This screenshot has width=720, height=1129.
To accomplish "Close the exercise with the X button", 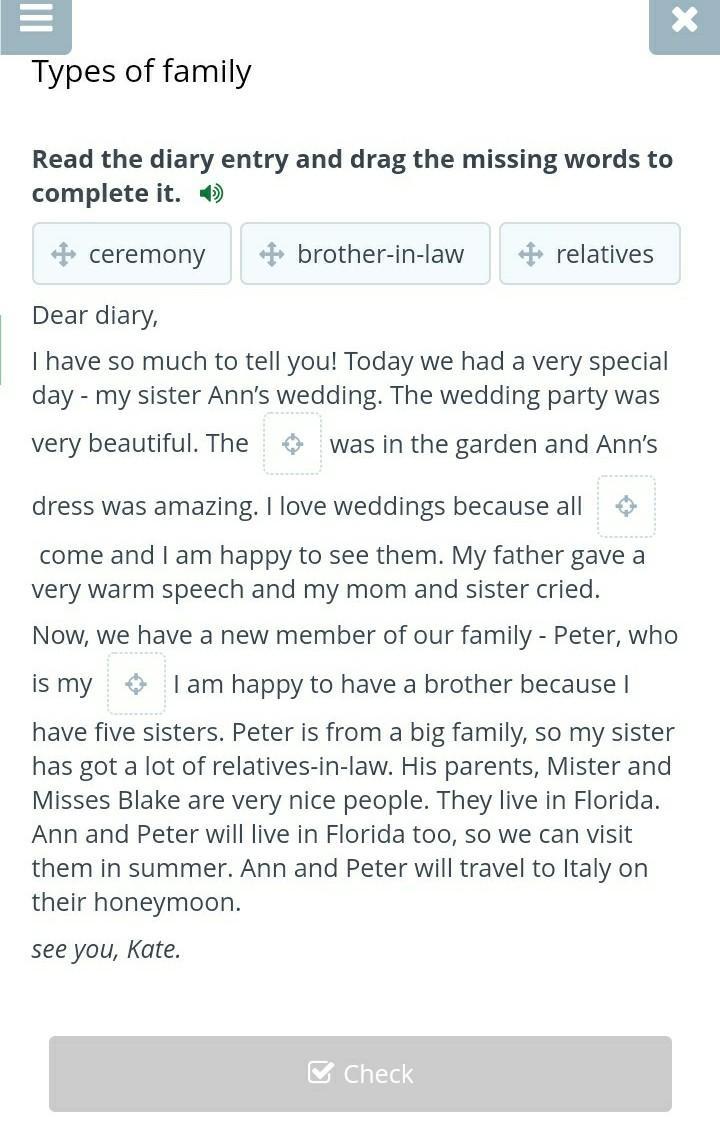I will (x=684, y=22).
